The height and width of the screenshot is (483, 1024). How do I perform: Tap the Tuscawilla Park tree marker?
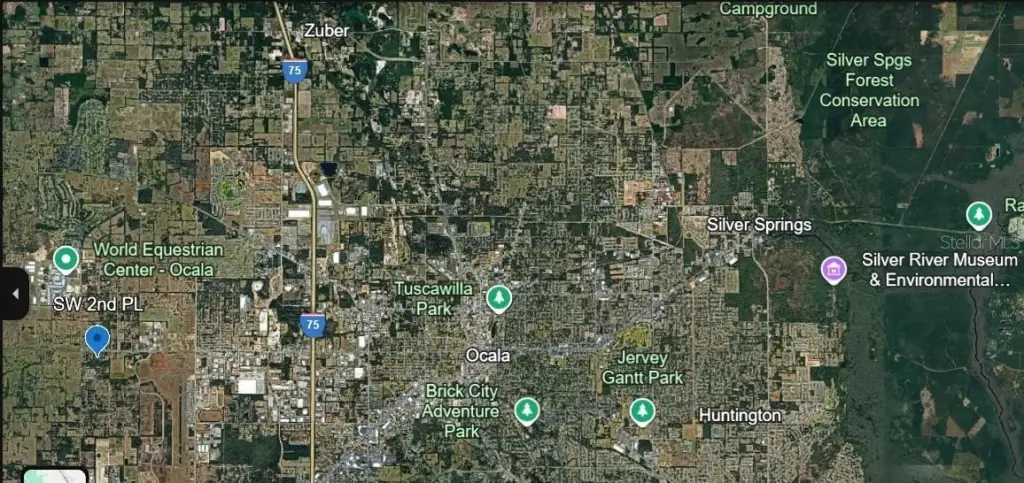click(498, 298)
